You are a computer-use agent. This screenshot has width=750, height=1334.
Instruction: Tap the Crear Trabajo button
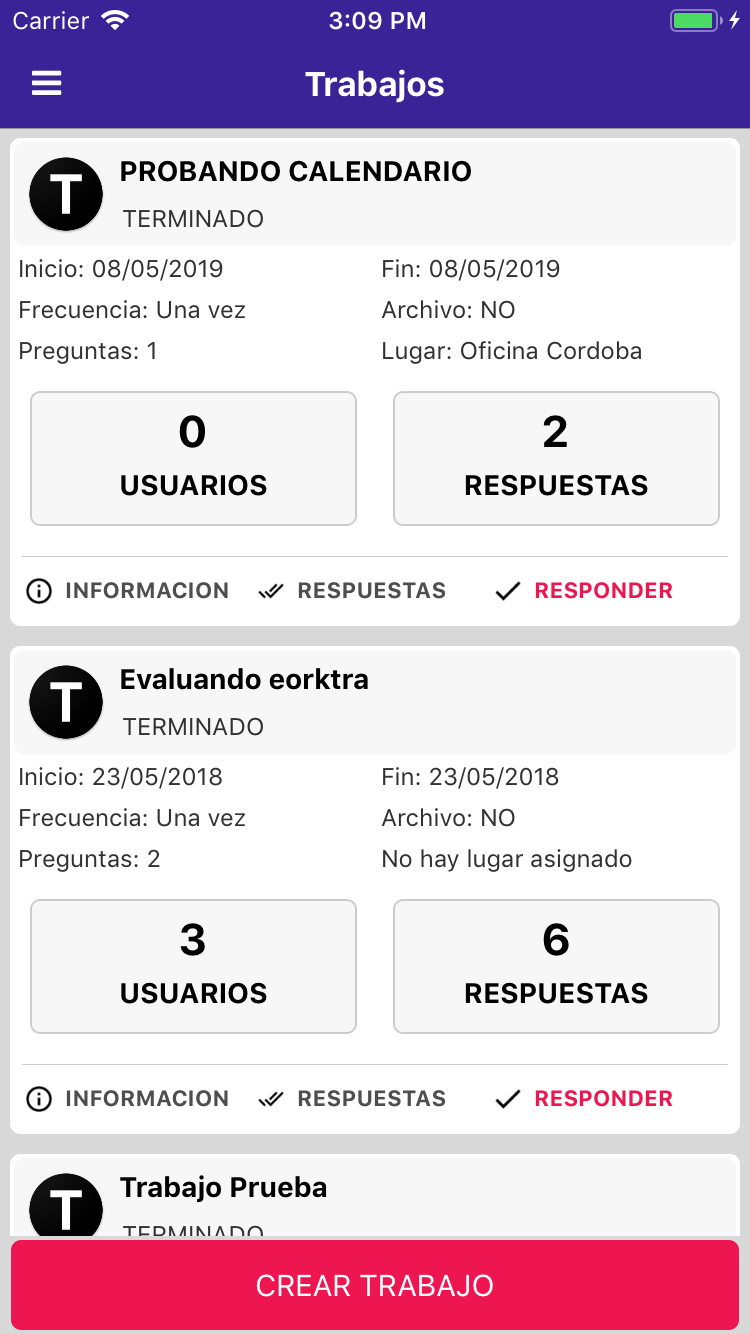[375, 1285]
